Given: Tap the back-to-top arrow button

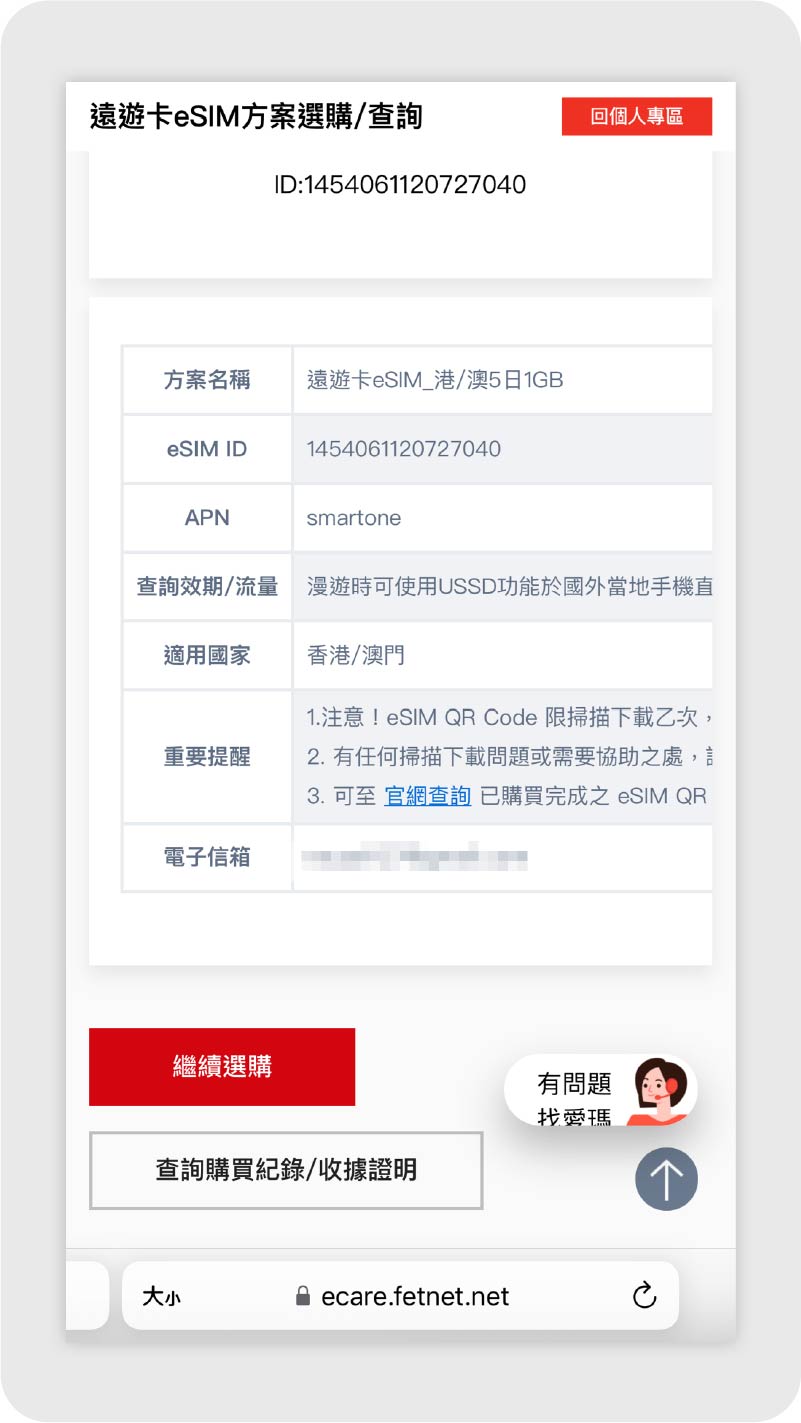Looking at the screenshot, I should [x=666, y=1180].
